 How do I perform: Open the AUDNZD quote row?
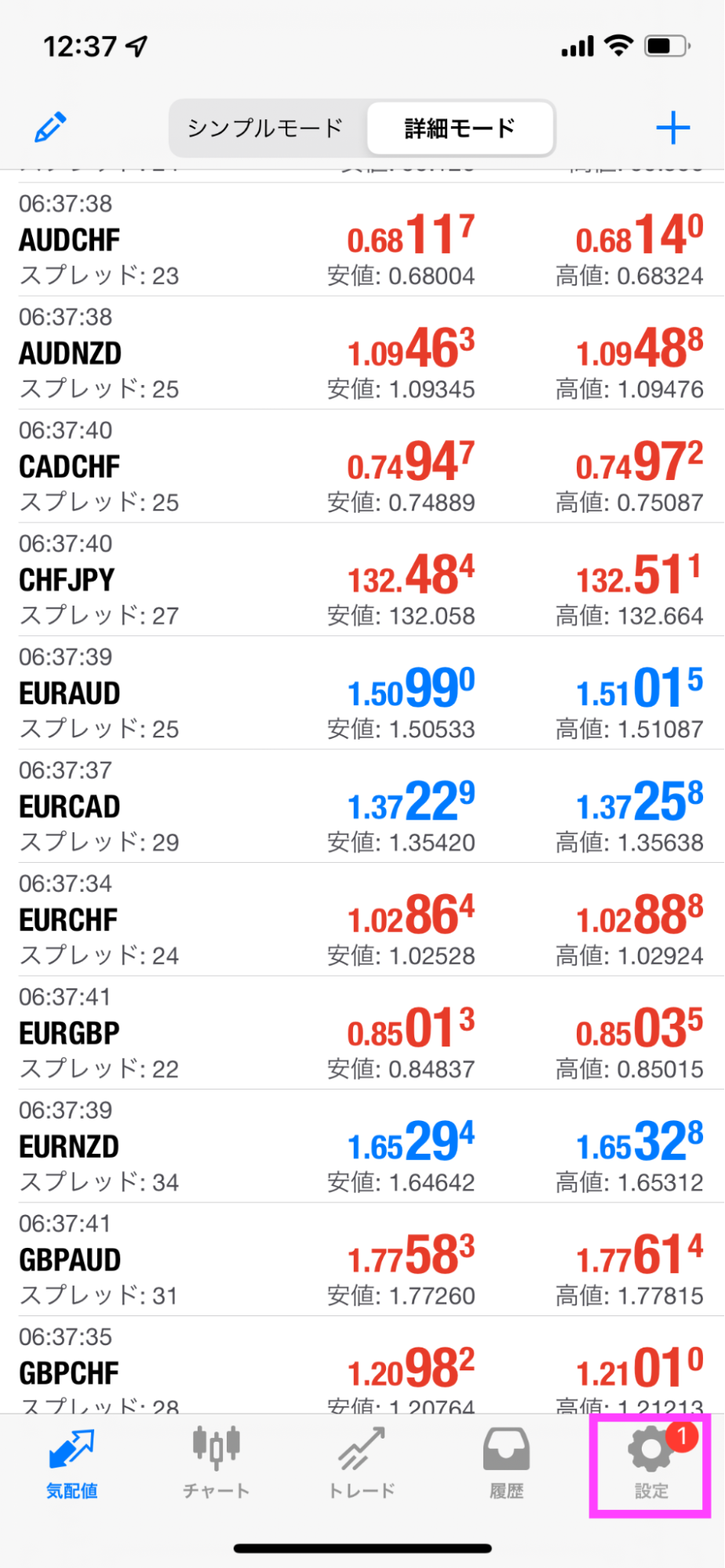click(x=361, y=353)
